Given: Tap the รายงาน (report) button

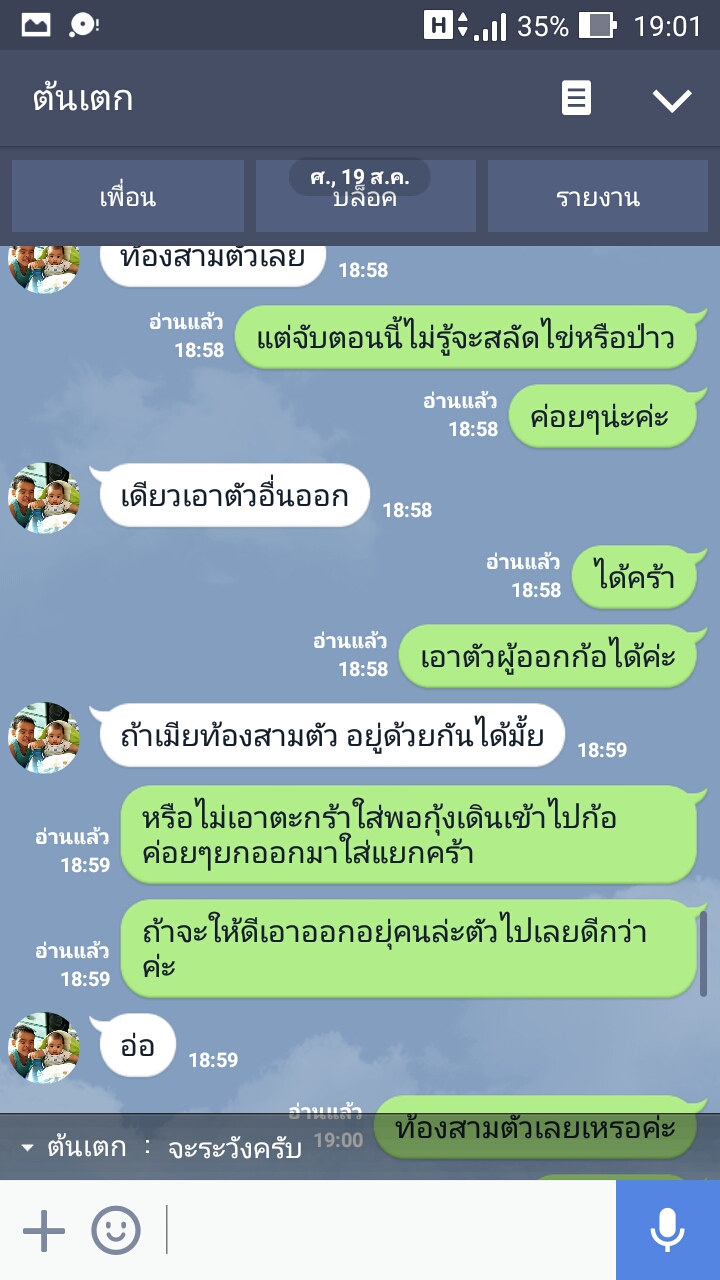Looking at the screenshot, I should coord(598,197).
